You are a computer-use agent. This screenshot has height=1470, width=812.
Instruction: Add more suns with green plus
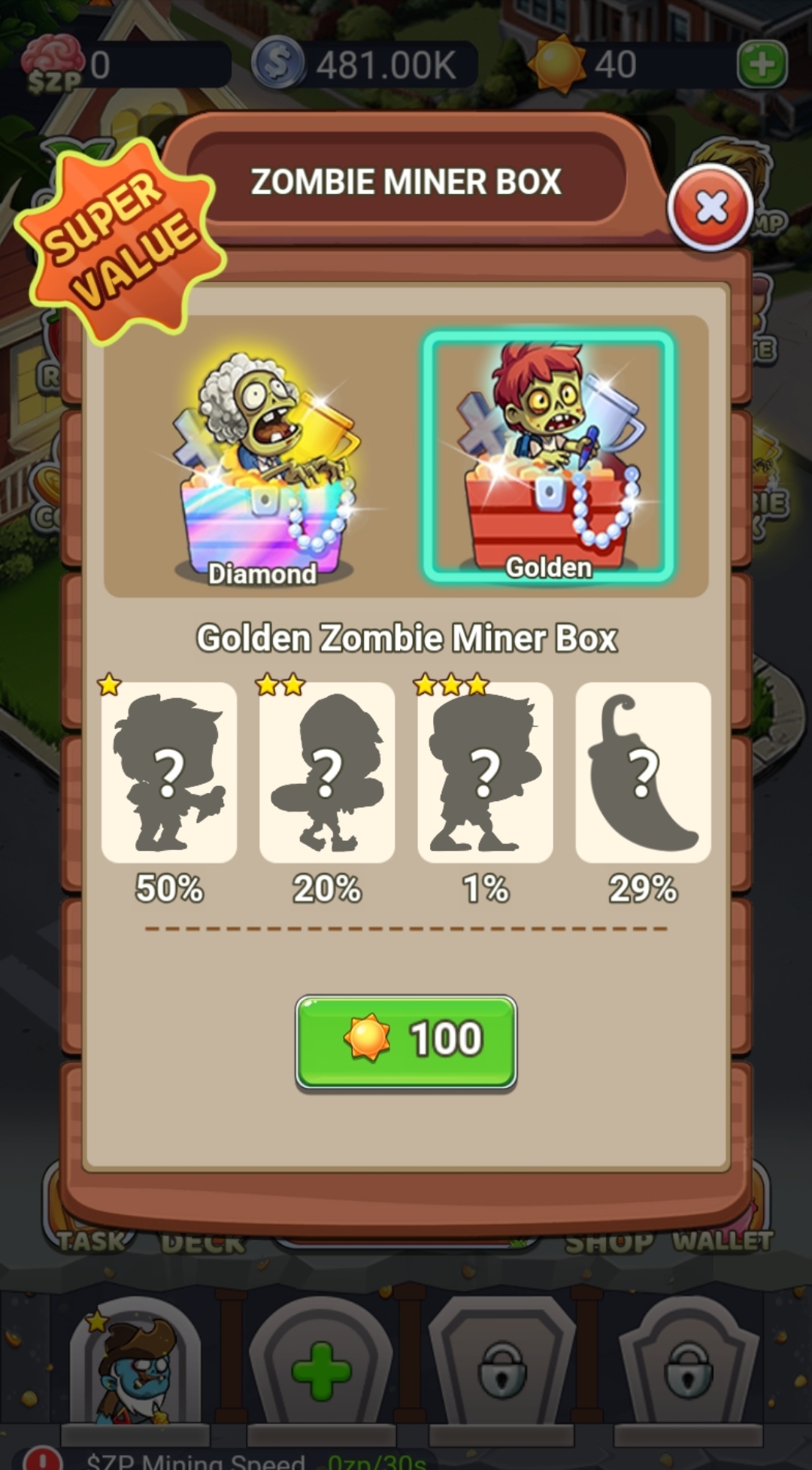click(762, 65)
